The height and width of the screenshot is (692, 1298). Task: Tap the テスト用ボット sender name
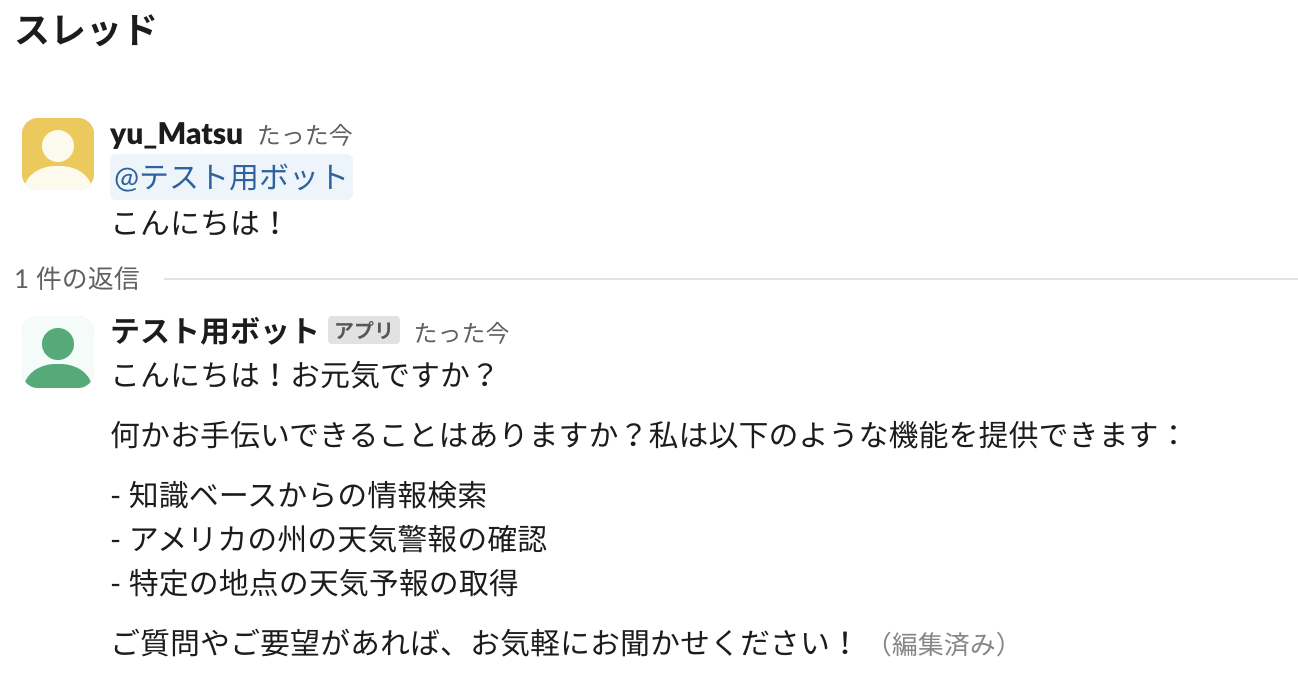[x=215, y=330]
